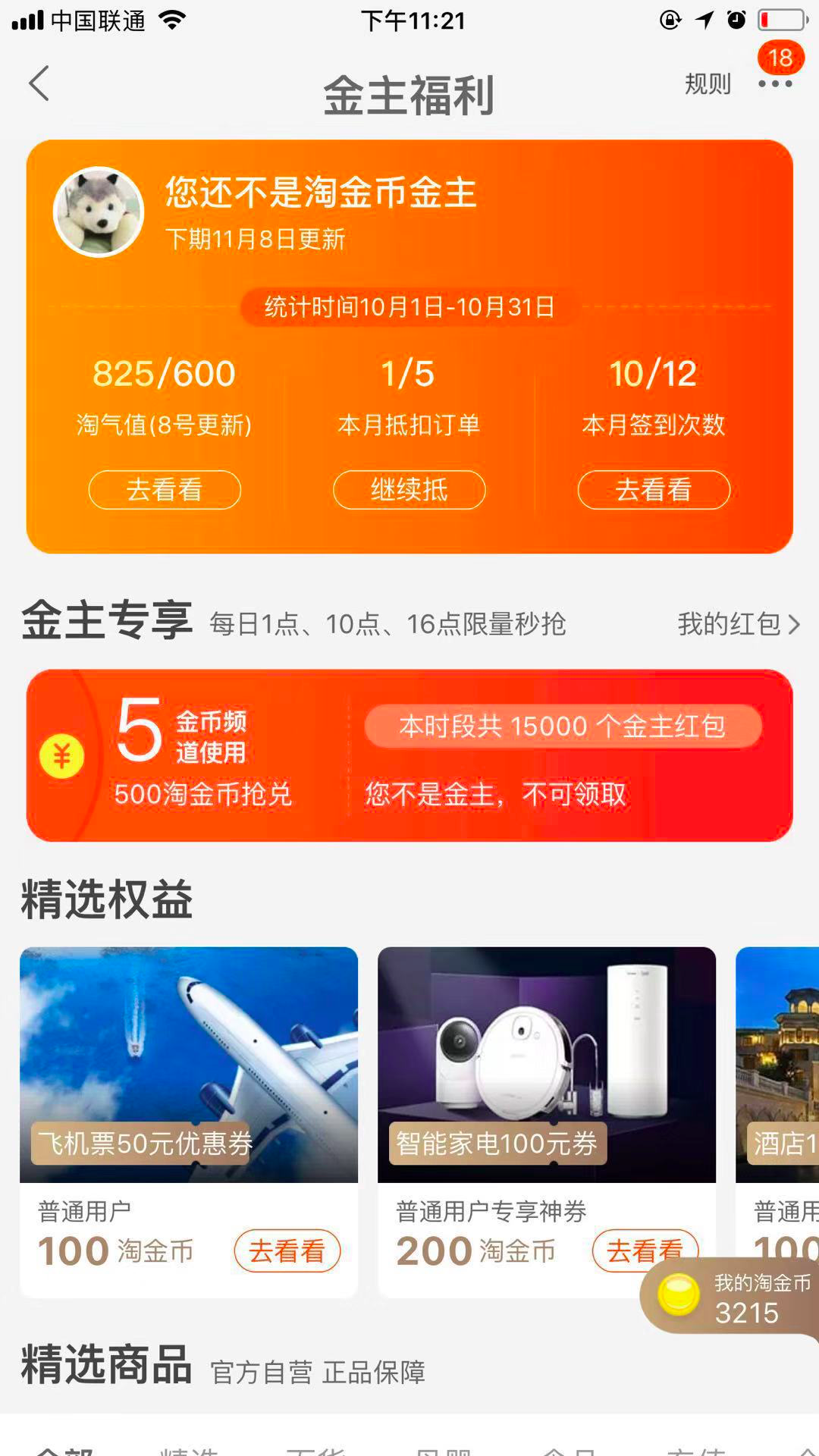
Task: Tap 去看看 for the 100 淘金币 flight coupon
Action: click(287, 1250)
